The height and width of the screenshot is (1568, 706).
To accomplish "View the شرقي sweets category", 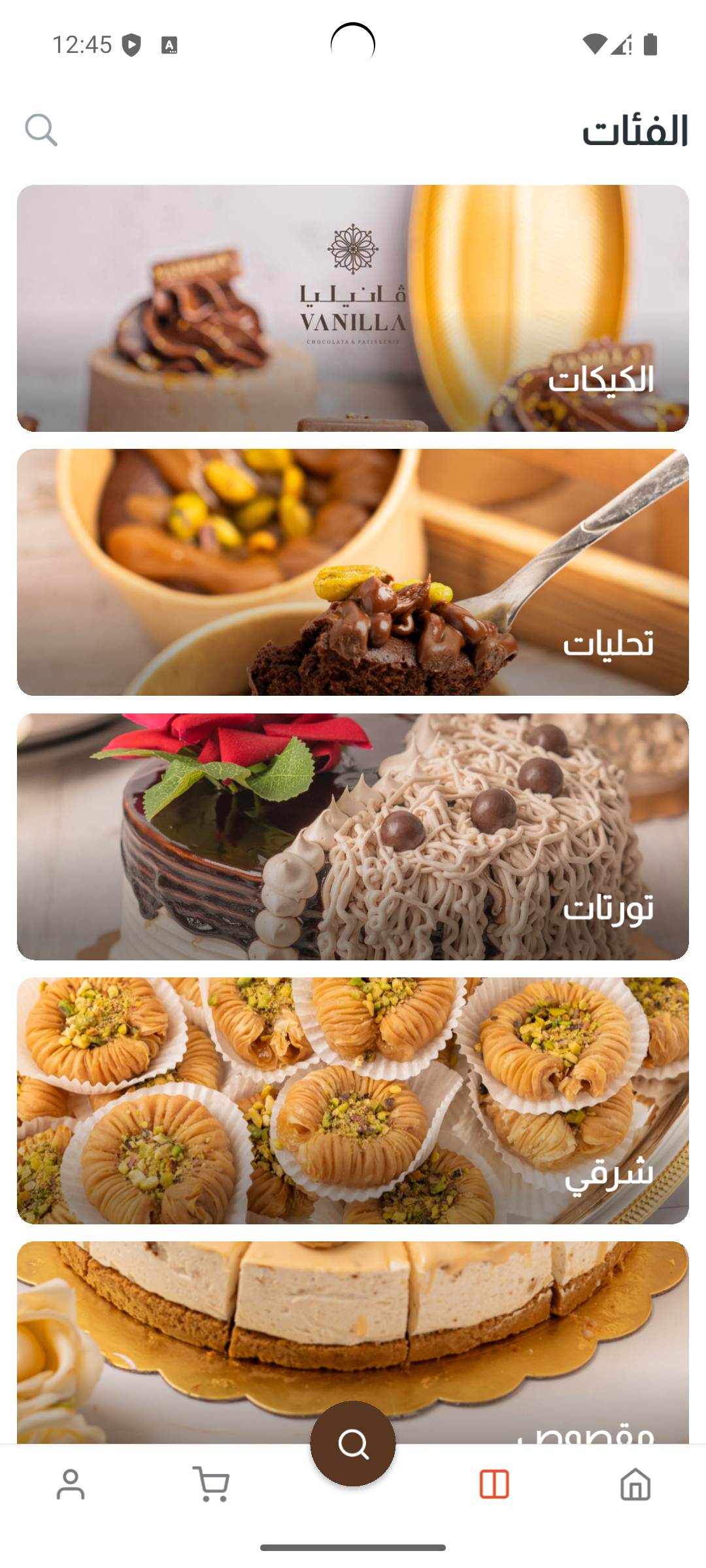I will coord(353,1100).
